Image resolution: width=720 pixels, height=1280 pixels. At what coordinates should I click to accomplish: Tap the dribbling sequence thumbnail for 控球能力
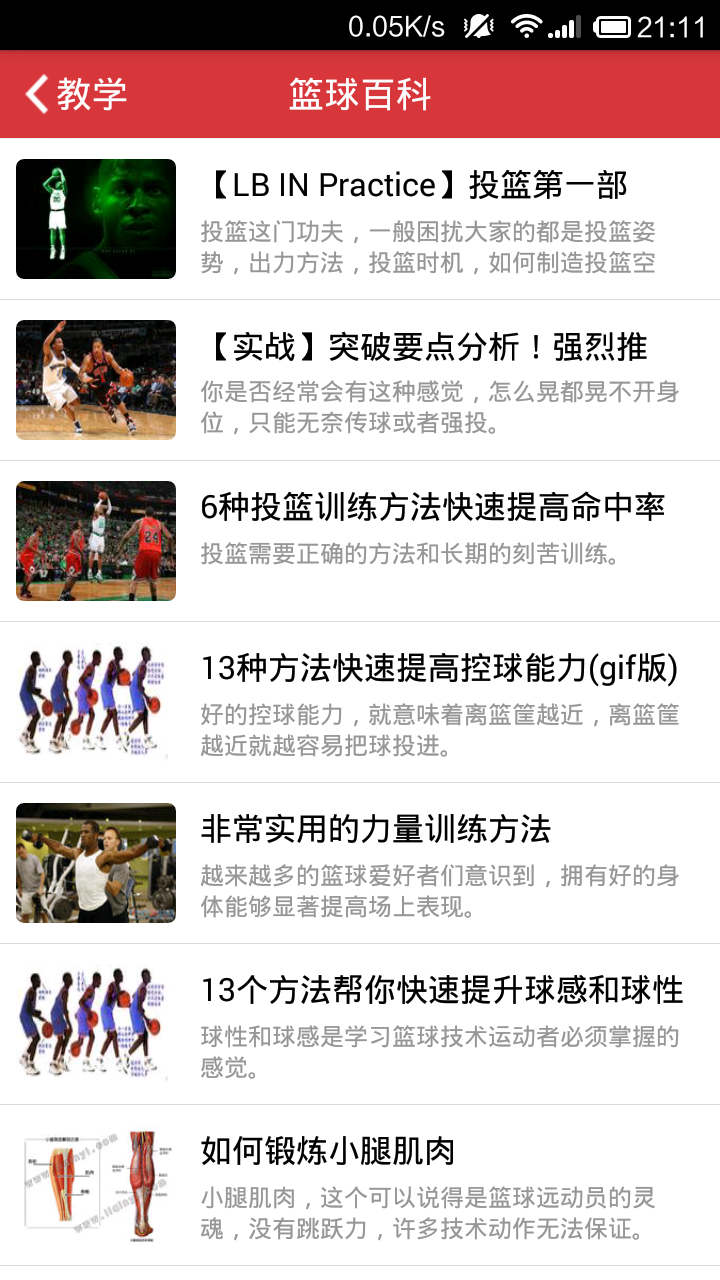pyautogui.click(x=95, y=700)
